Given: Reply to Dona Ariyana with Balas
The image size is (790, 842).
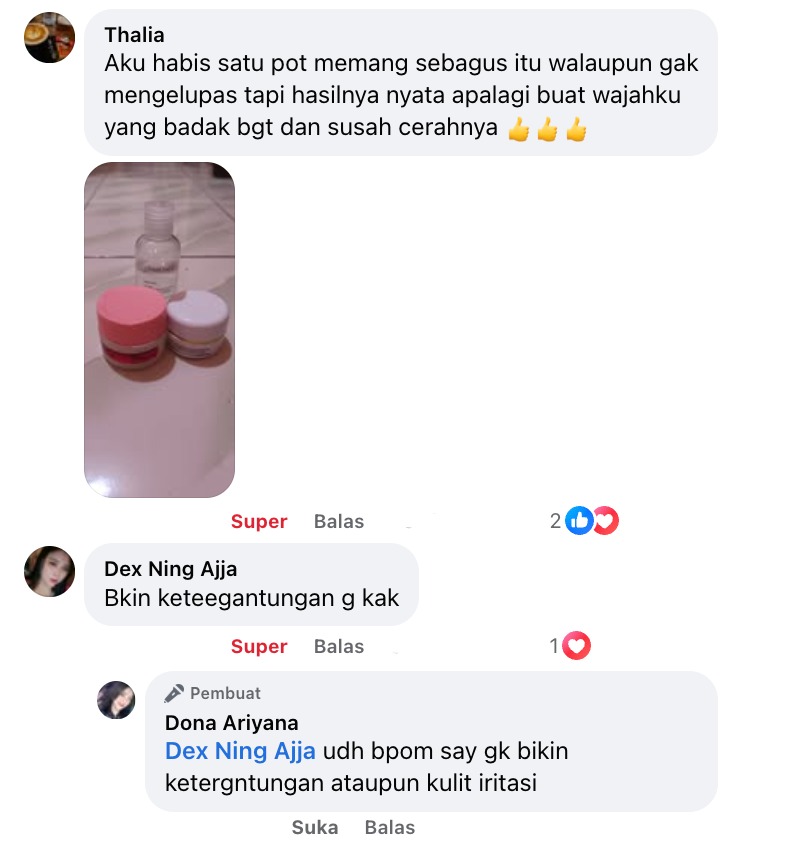Looking at the screenshot, I should [390, 827].
